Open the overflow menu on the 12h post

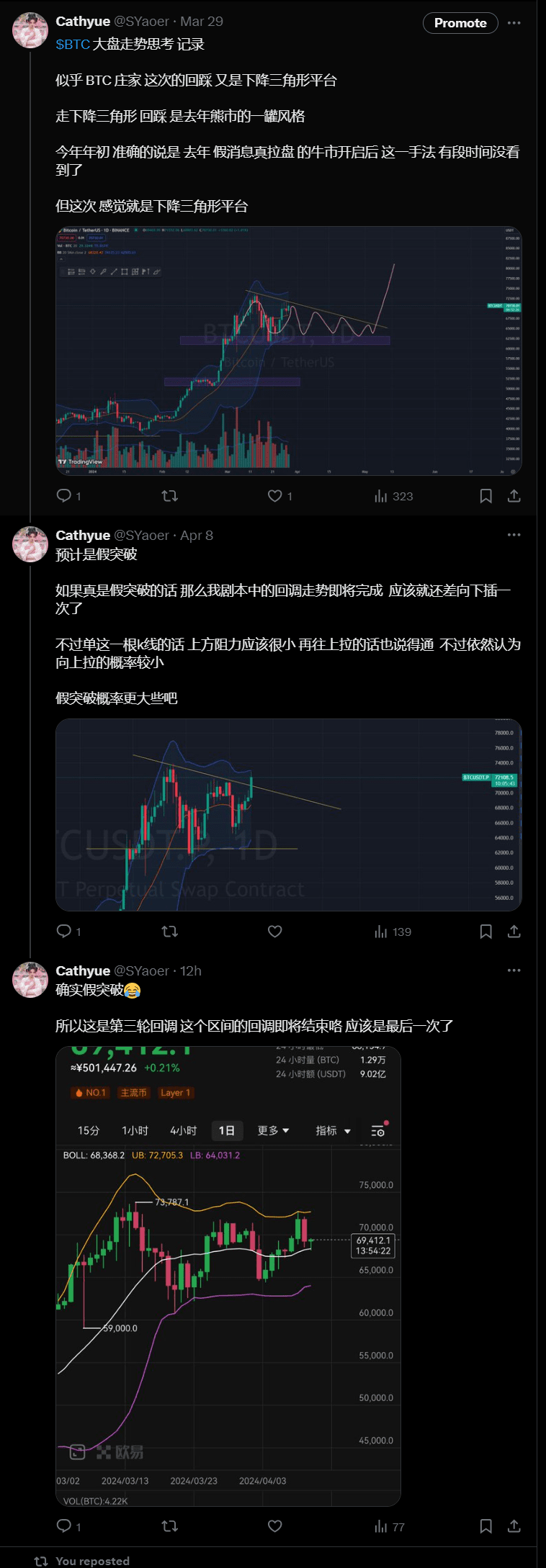tap(514, 970)
